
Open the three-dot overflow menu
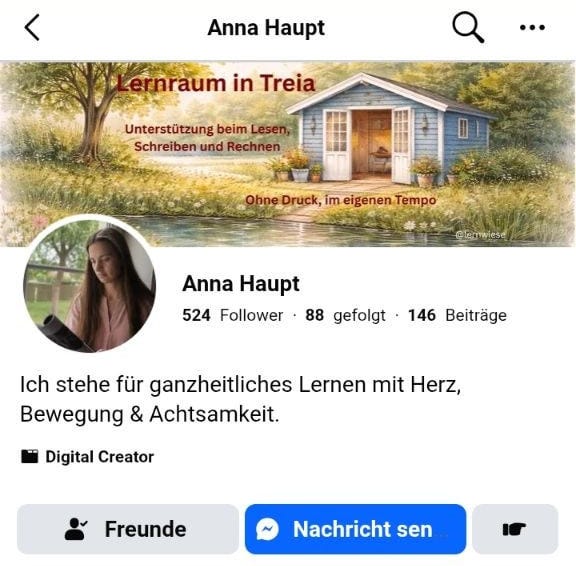[532, 28]
